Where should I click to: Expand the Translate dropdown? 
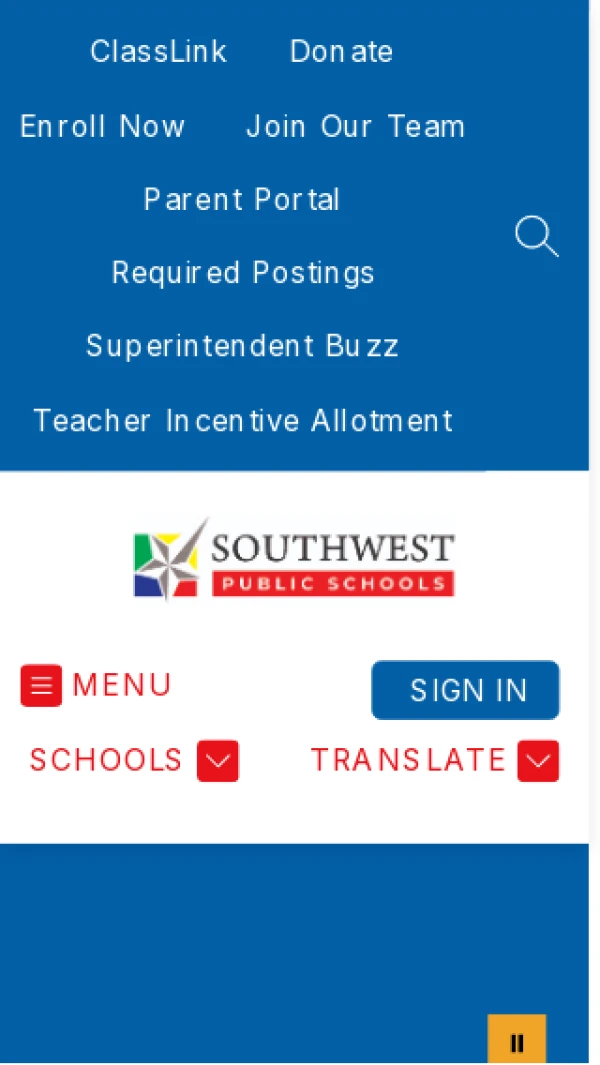tap(434, 761)
